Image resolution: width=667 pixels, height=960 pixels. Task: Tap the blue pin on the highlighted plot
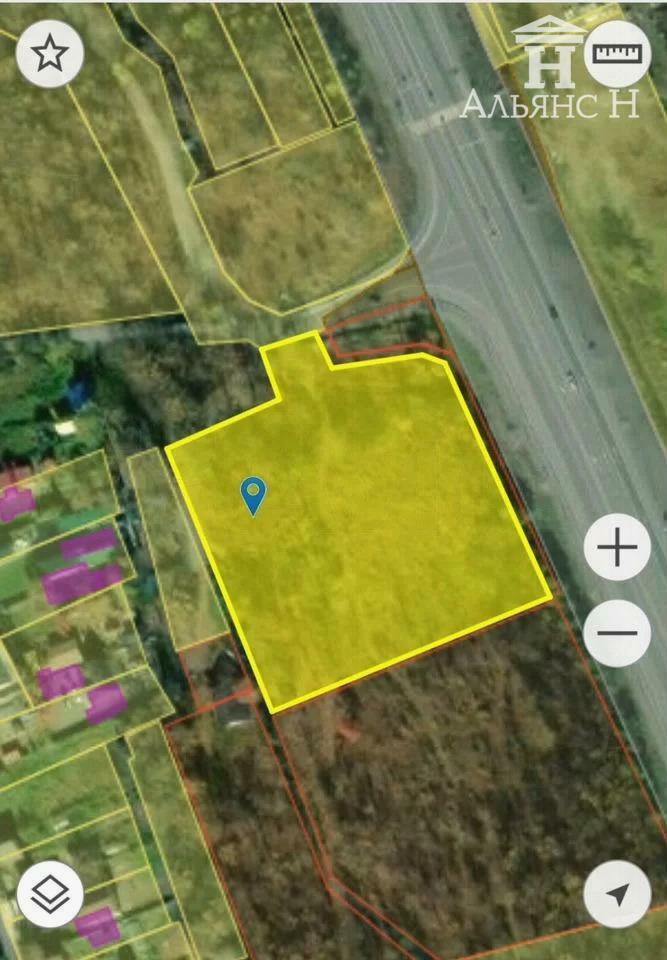[255, 494]
